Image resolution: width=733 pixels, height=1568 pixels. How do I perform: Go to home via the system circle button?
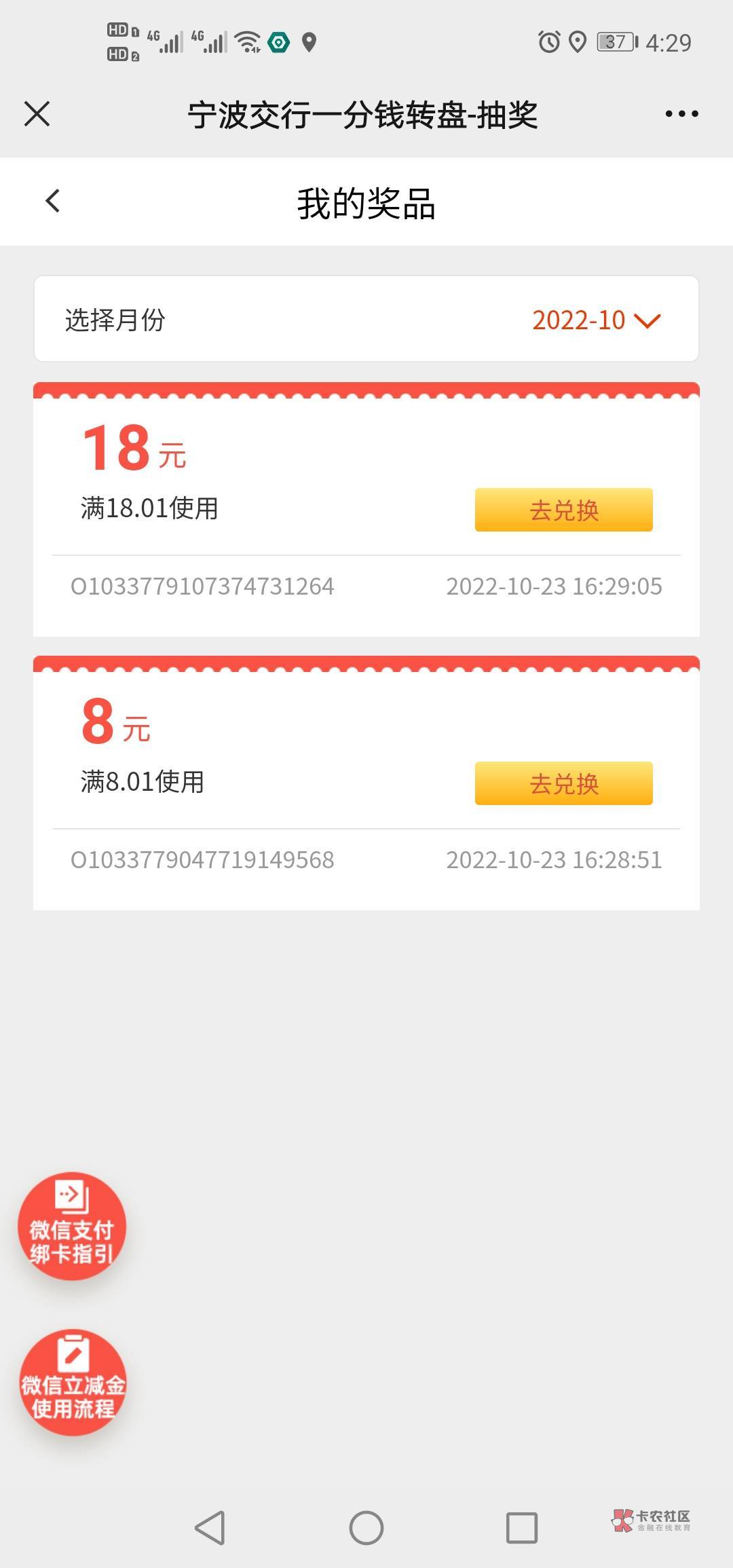coord(366,1528)
